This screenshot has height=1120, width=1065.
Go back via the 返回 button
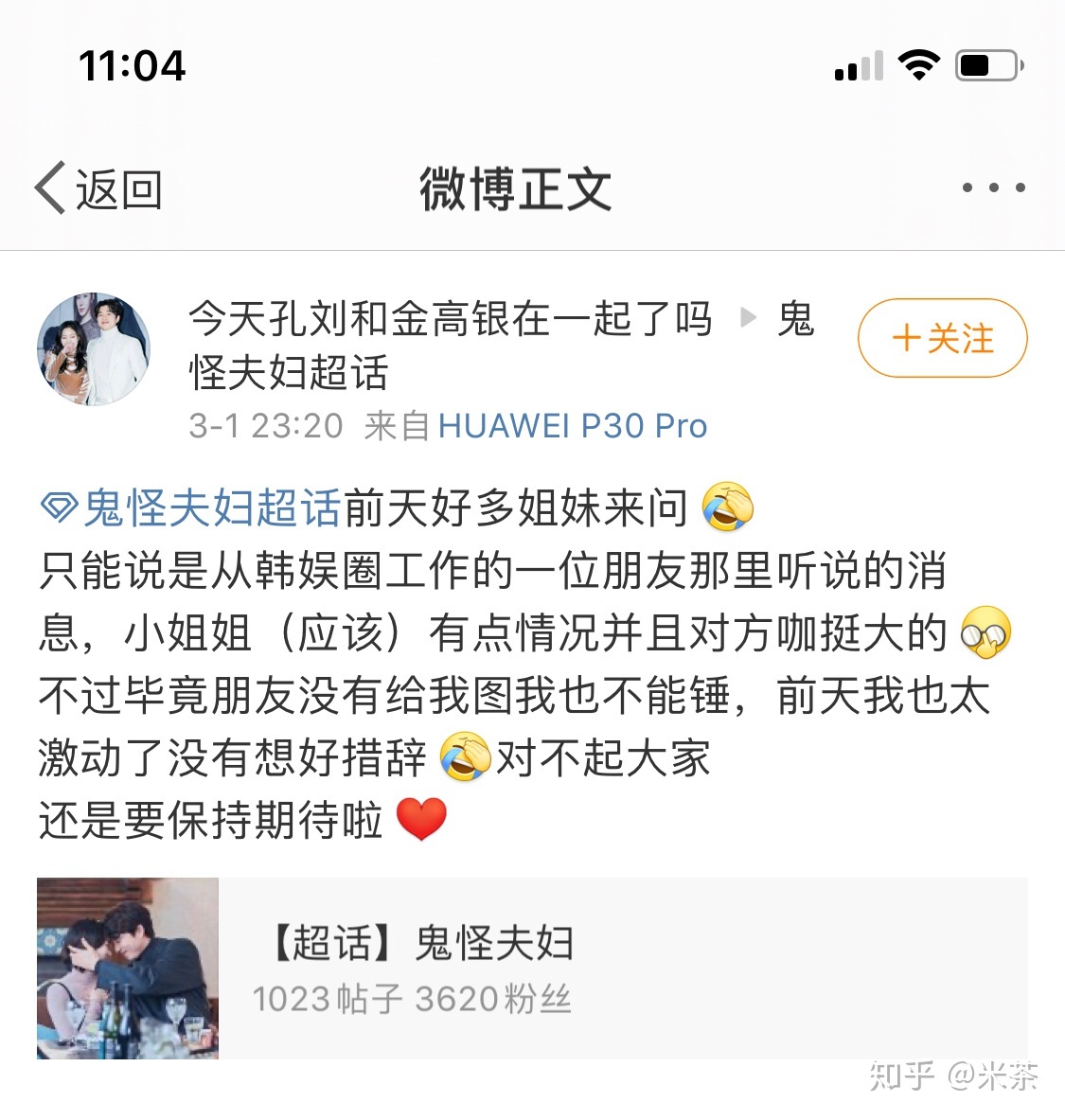pyautogui.click(x=98, y=188)
